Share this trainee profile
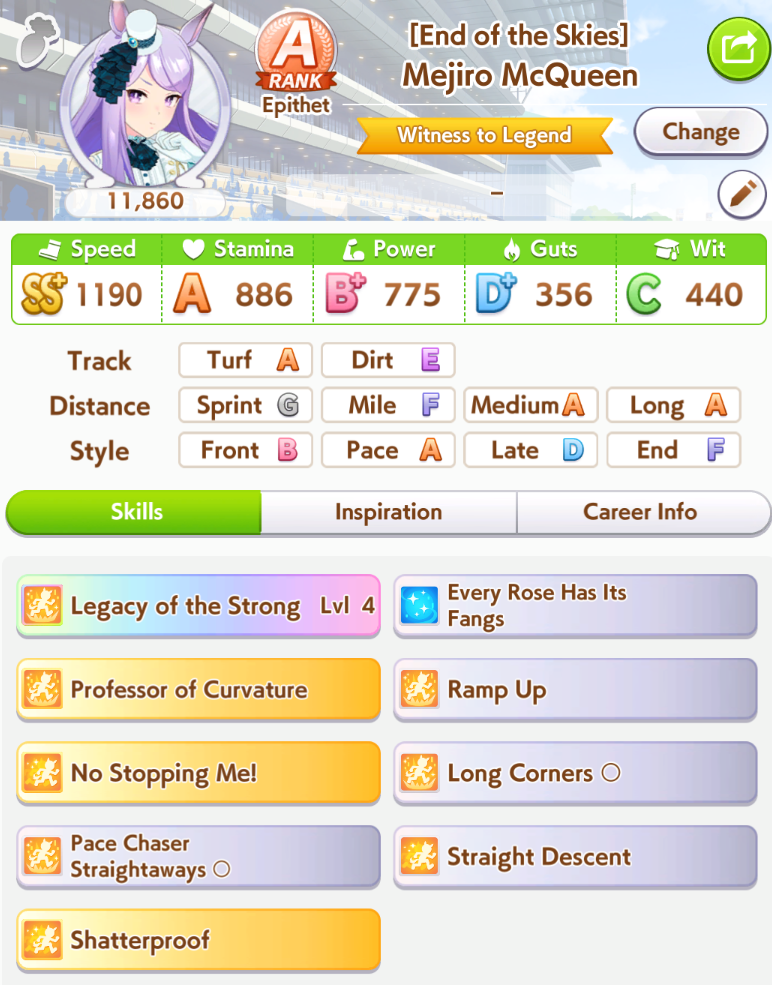 point(737,49)
